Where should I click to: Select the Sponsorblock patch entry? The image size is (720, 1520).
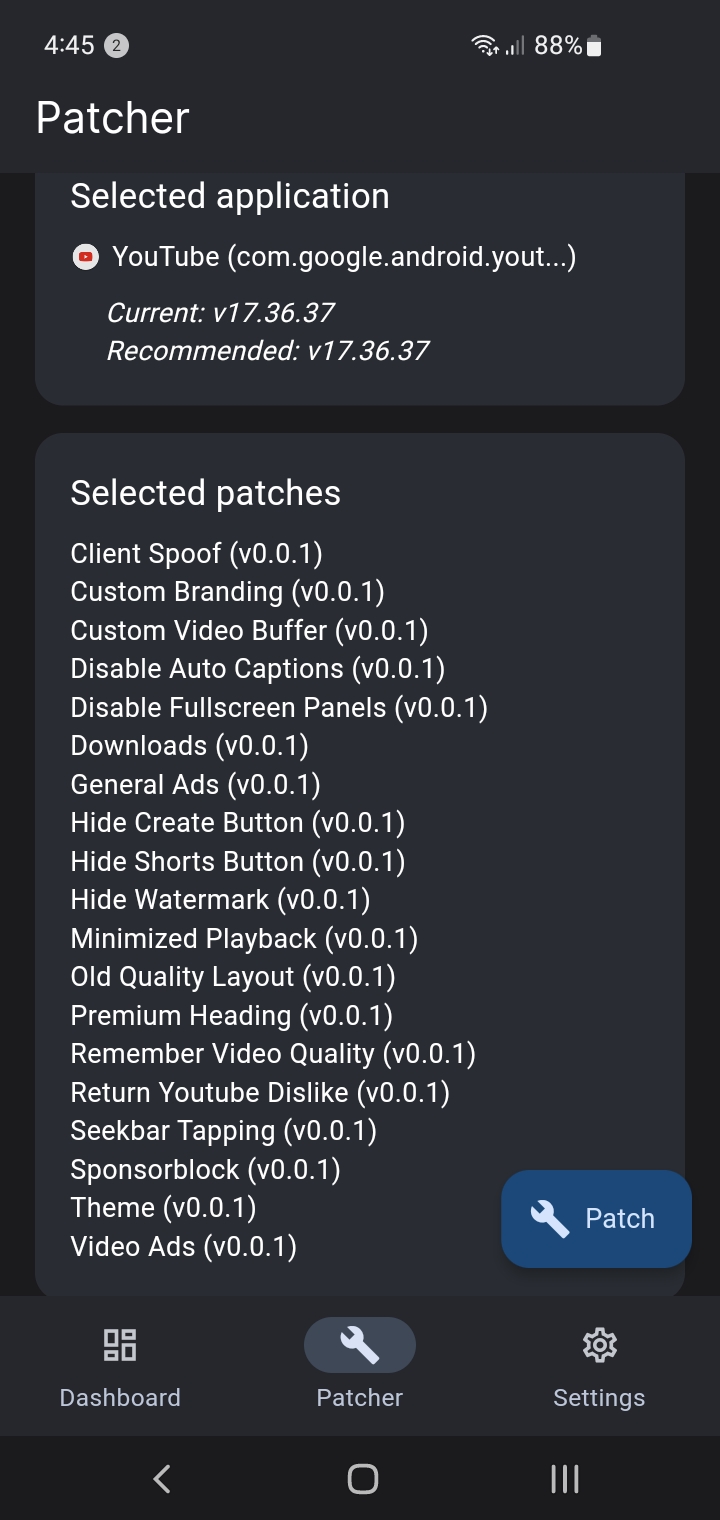click(x=205, y=1169)
